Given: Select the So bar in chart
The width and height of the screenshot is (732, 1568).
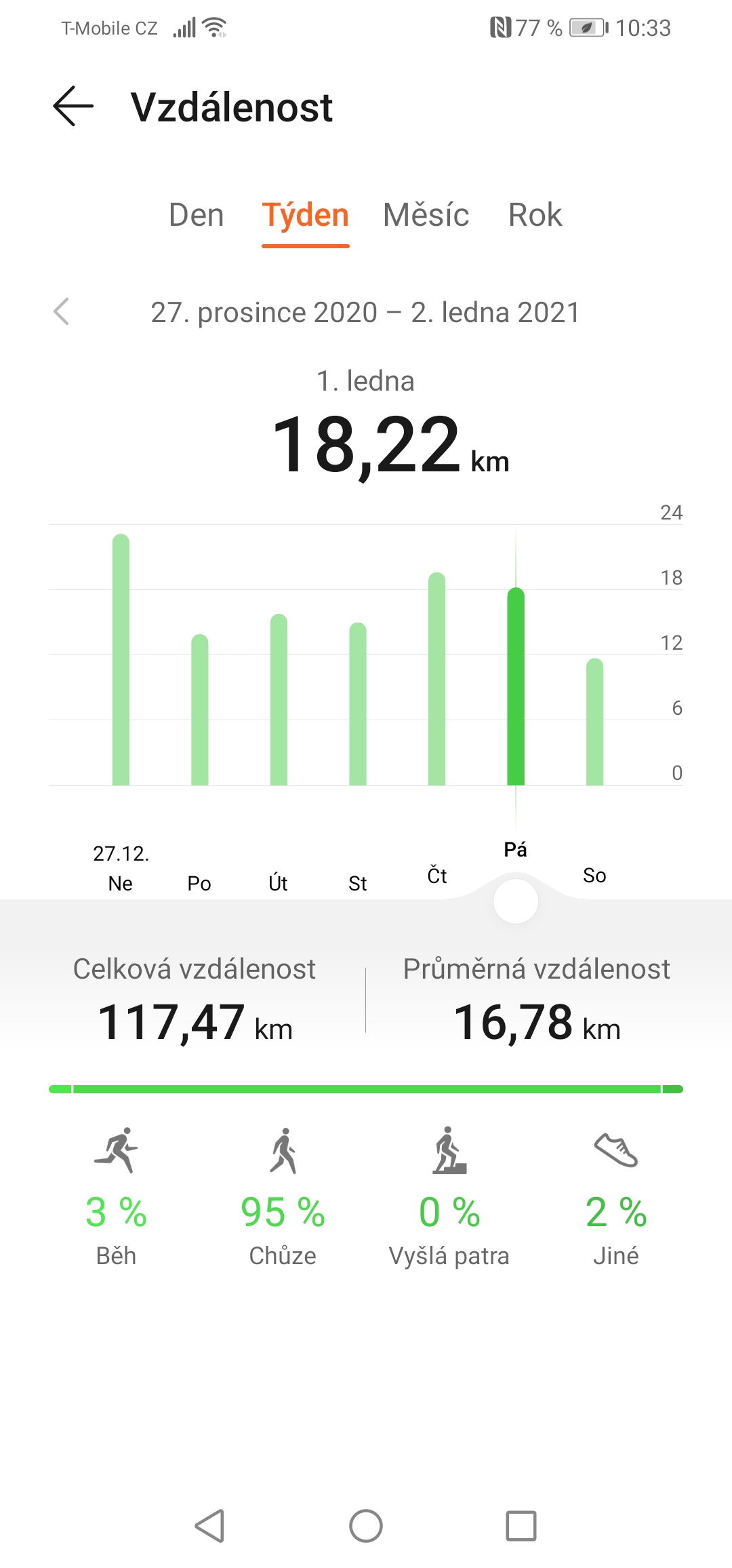Looking at the screenshot, I should coord(594,722).
